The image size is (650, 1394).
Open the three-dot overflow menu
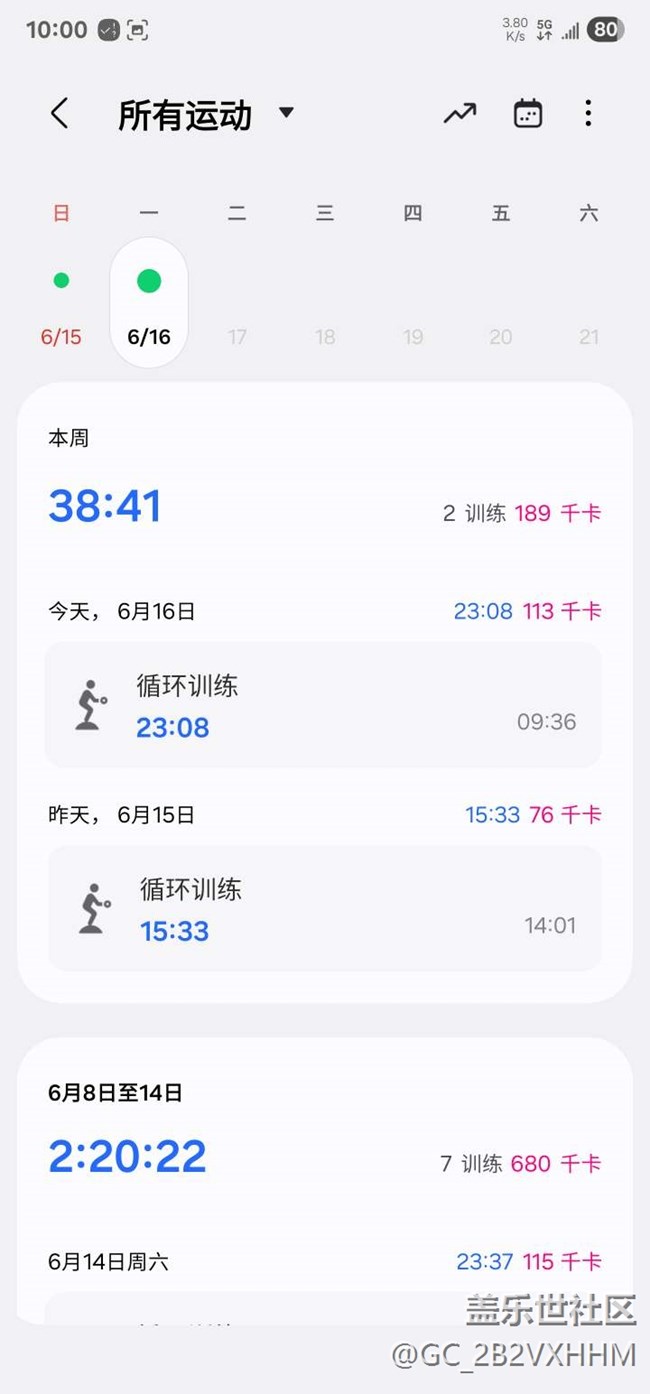pos(588,114)
